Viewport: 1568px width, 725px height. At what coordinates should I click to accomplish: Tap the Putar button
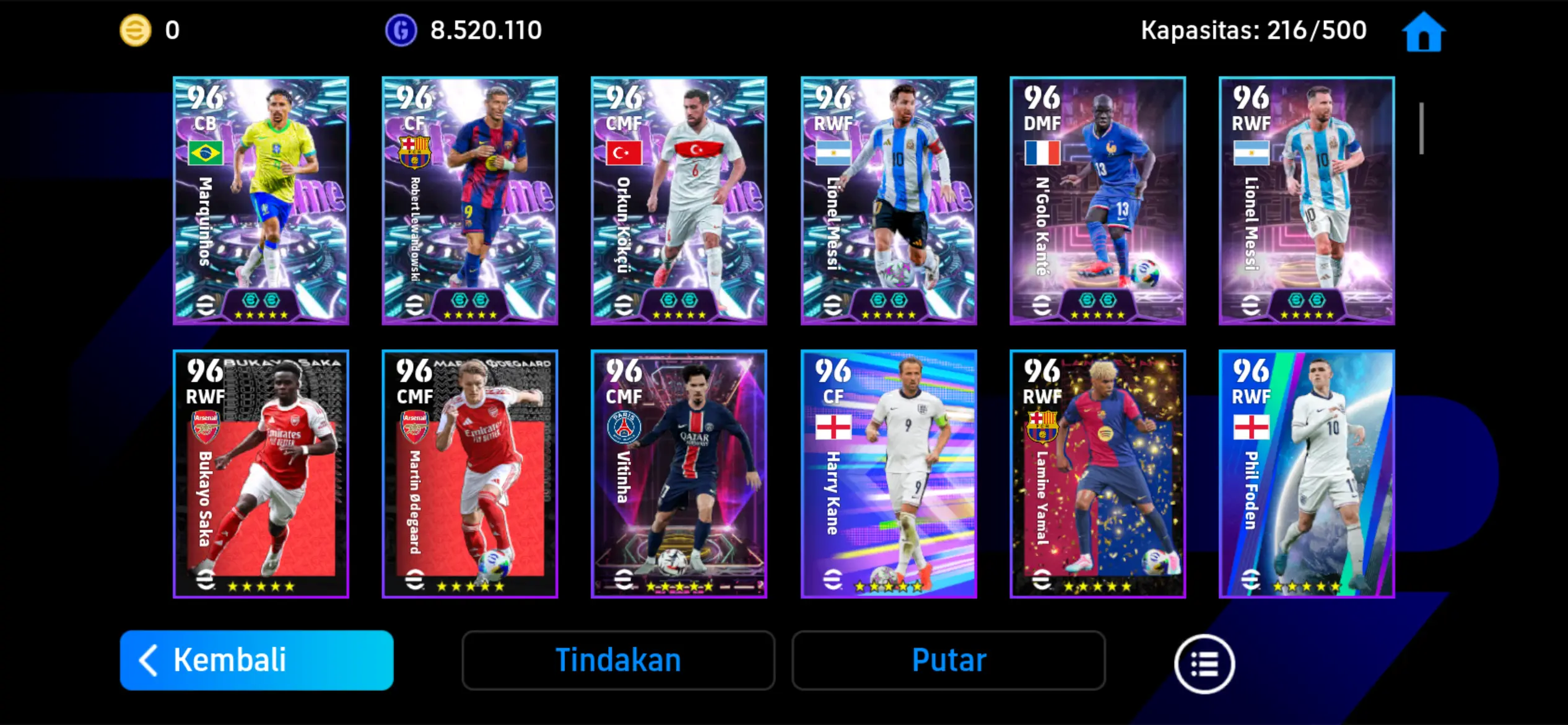tap(948, 660)
